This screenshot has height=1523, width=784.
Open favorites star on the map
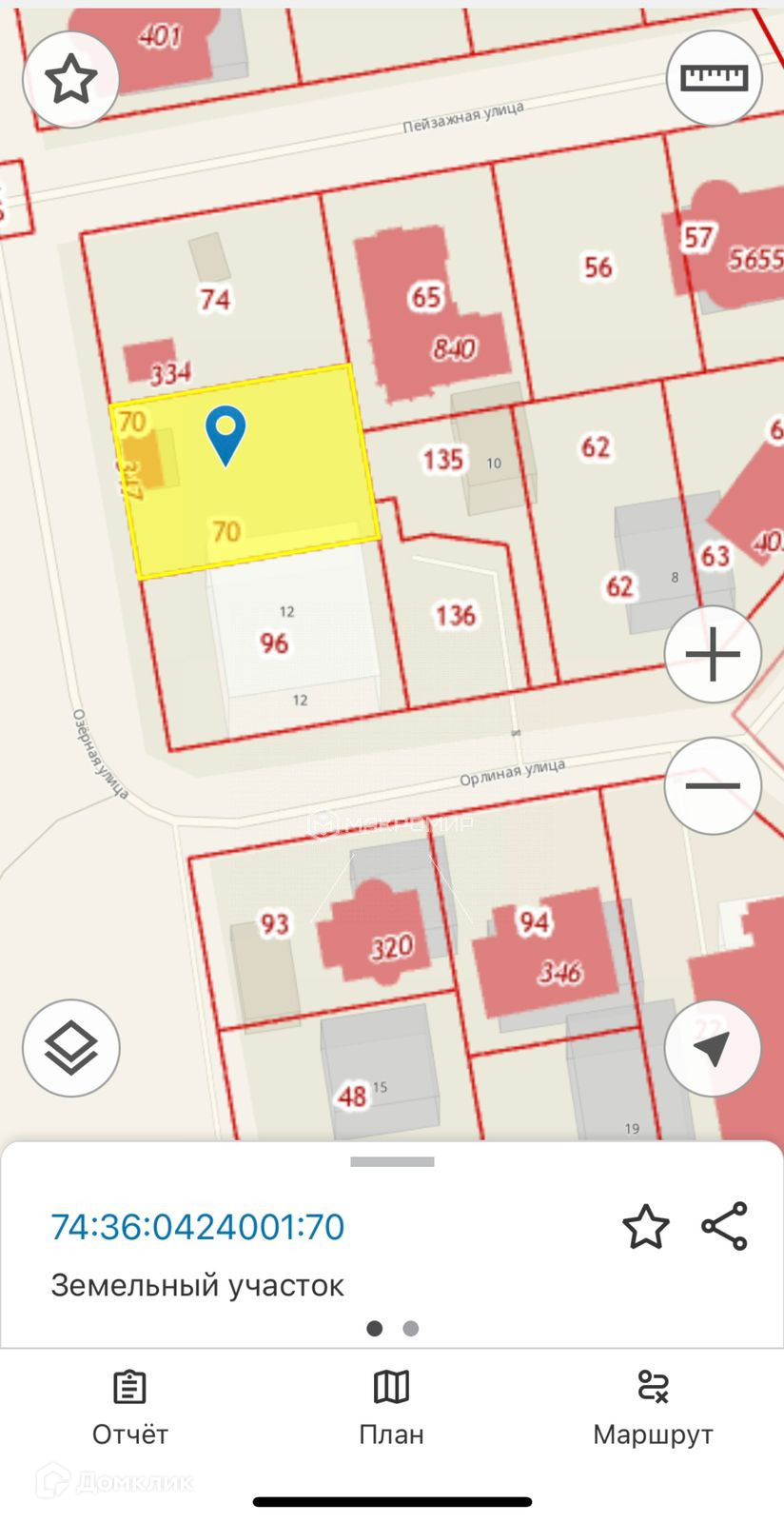[x=71, y=79]
